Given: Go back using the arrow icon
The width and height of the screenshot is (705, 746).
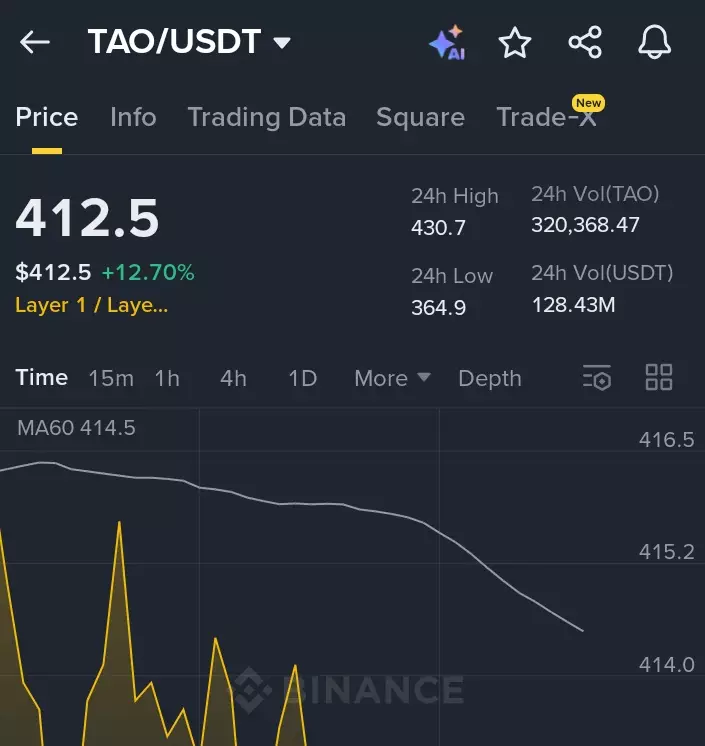Looking at the screenshot, I should (35, 42).
